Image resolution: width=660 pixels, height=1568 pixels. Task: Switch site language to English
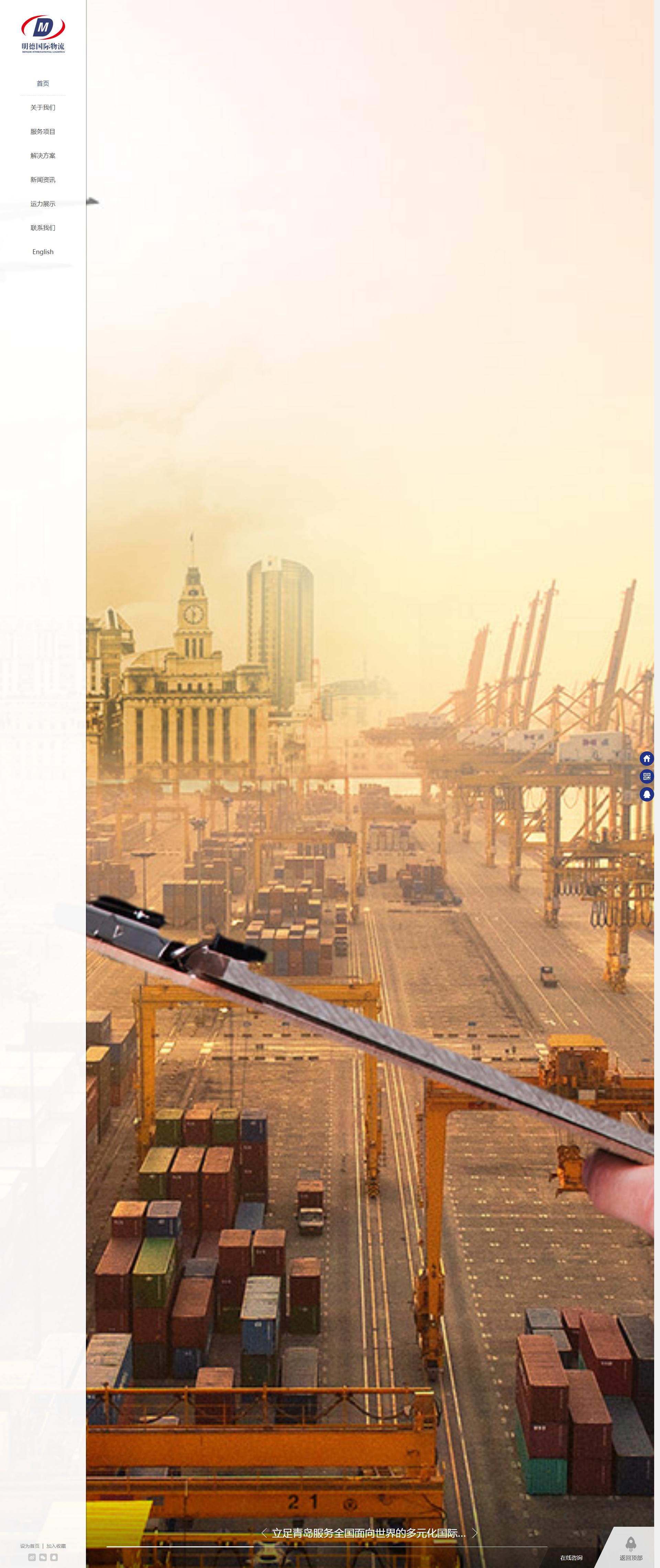(43, 252)
